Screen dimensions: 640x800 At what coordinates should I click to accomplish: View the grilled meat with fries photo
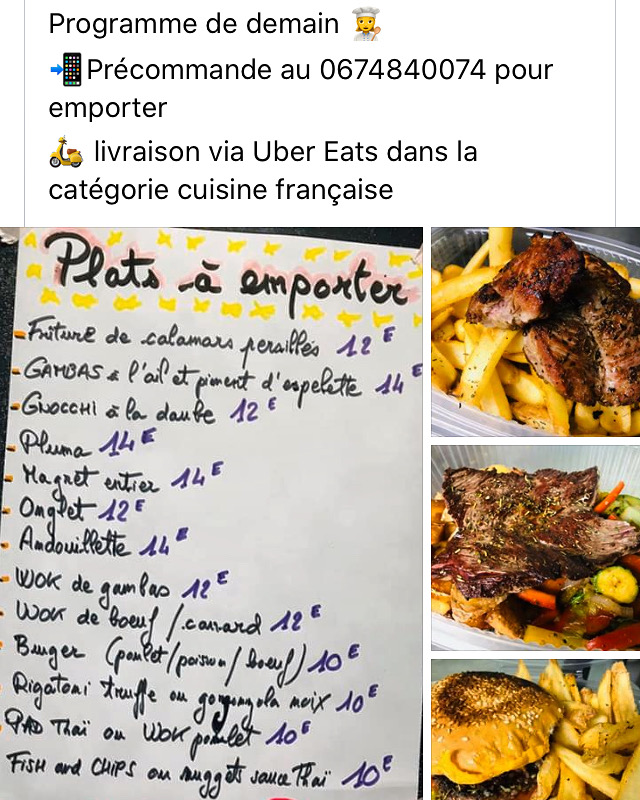(x=535, y=331)
